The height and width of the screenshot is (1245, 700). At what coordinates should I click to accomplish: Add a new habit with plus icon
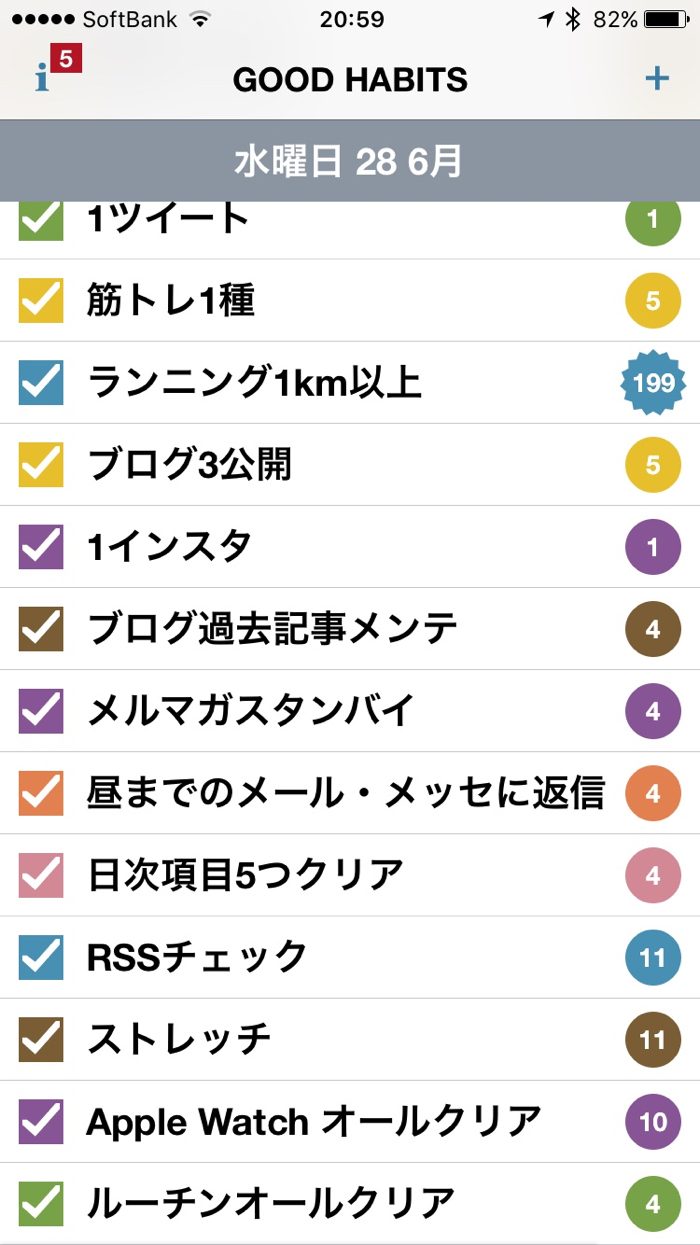pyautogui.click(x=656, y=78)
